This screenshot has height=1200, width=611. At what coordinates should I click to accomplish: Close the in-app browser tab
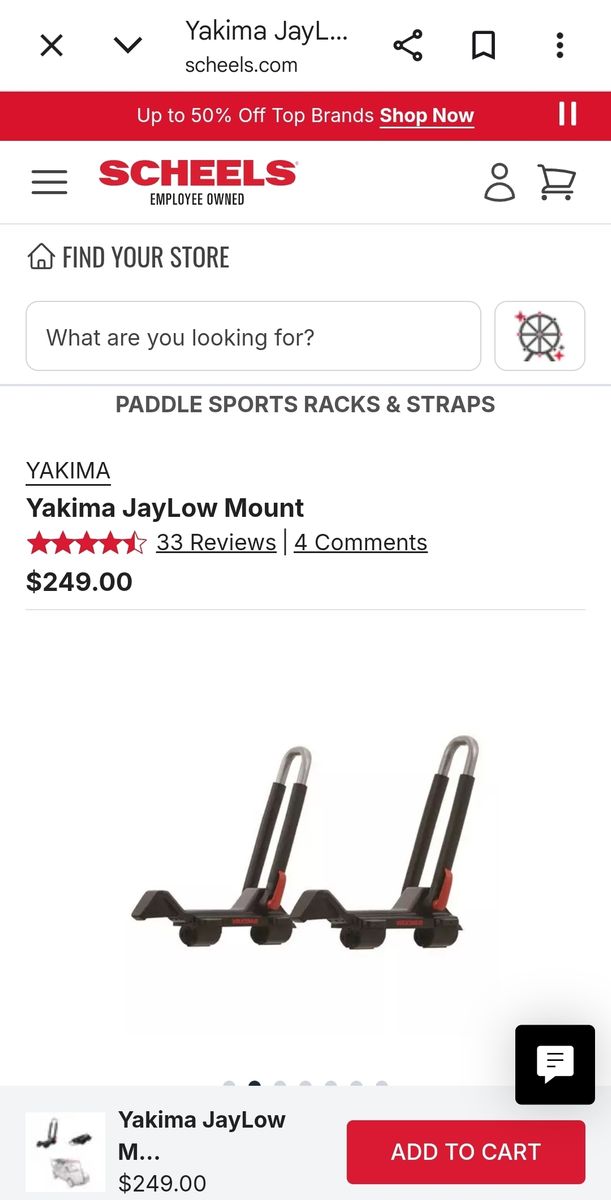pyautogui.click(x=51, y=45)
